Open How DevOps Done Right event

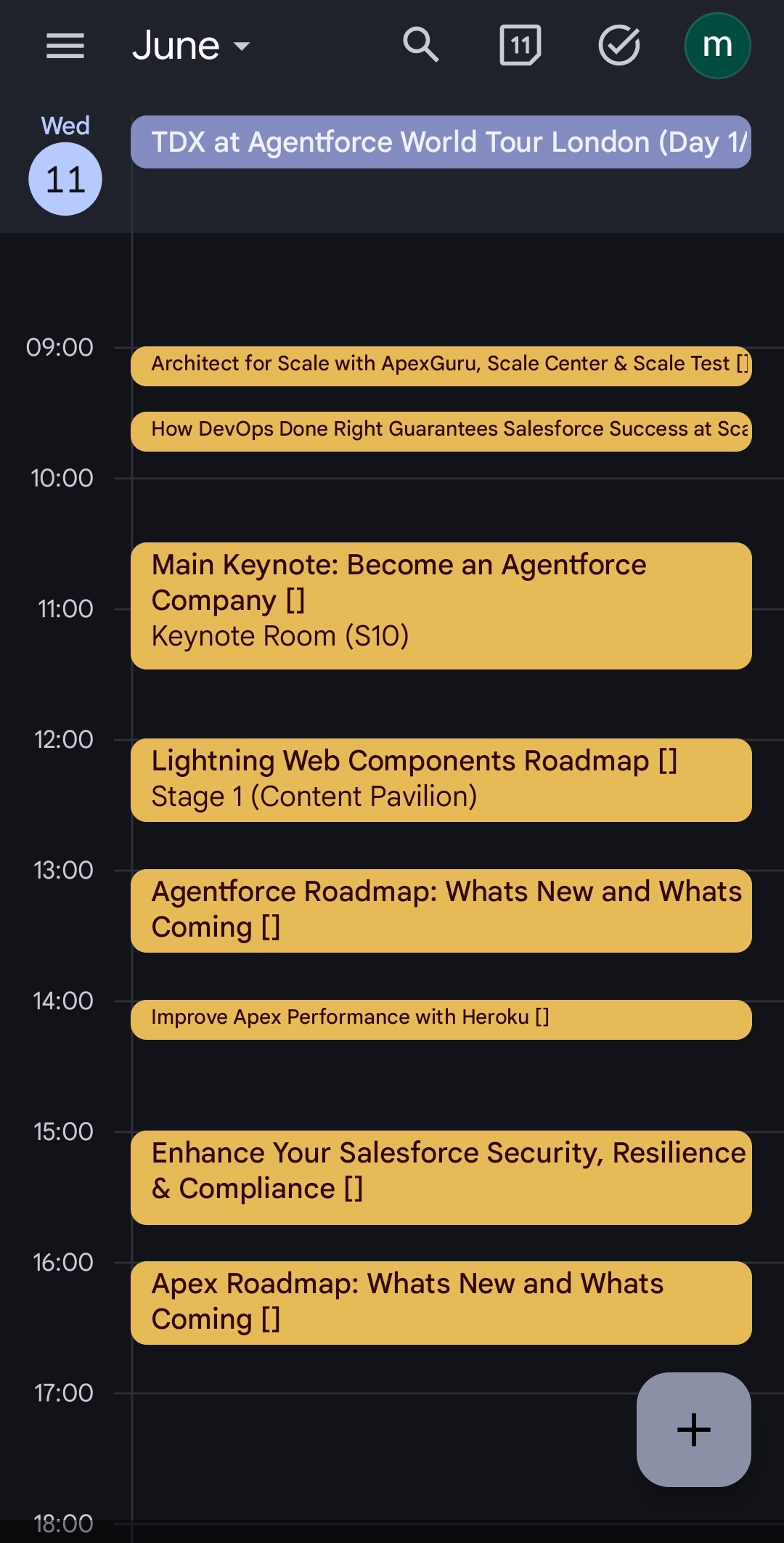[x=441, y=431]
